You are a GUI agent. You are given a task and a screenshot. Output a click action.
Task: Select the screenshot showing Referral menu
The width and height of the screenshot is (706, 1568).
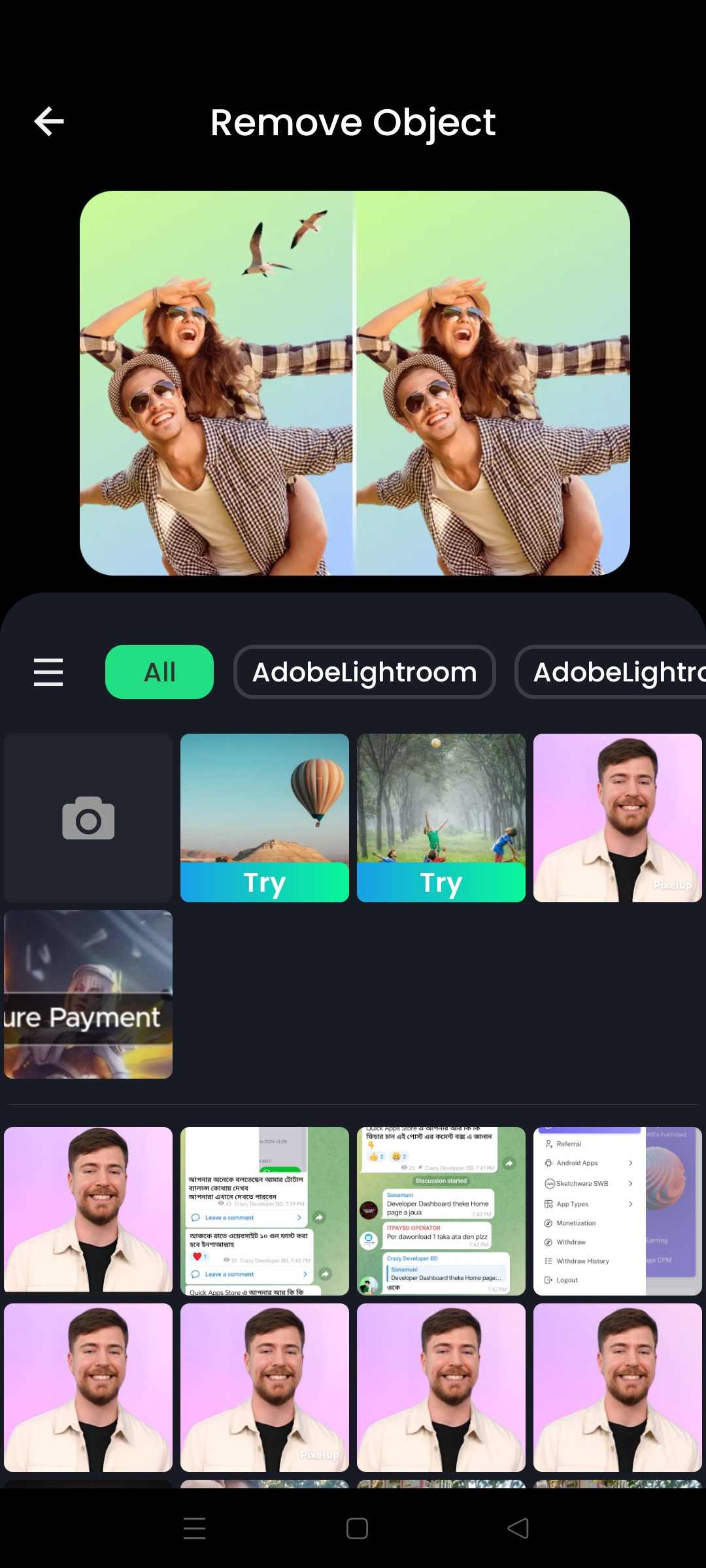(x=618, y=1211)
